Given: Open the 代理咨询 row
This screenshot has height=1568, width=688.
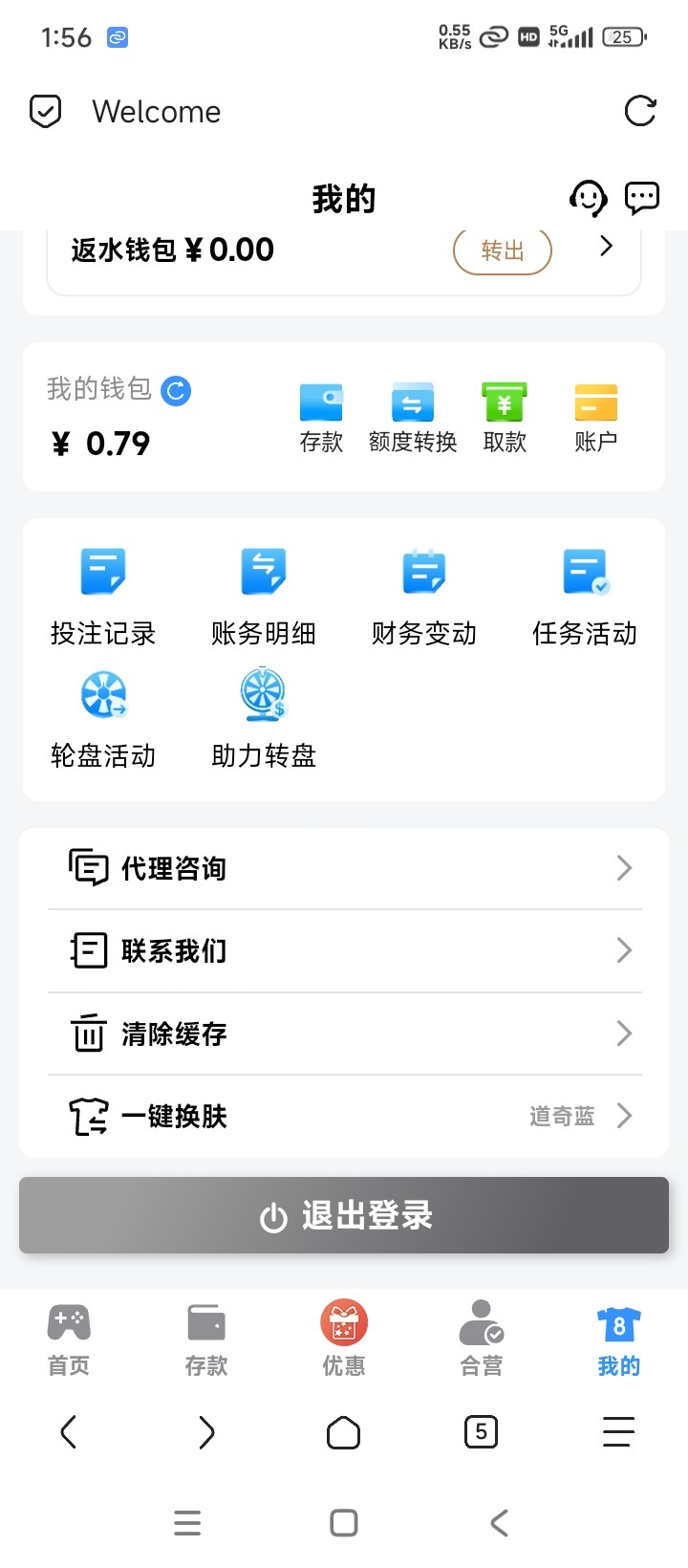Looking at the screenshot, I should (344, 868).
